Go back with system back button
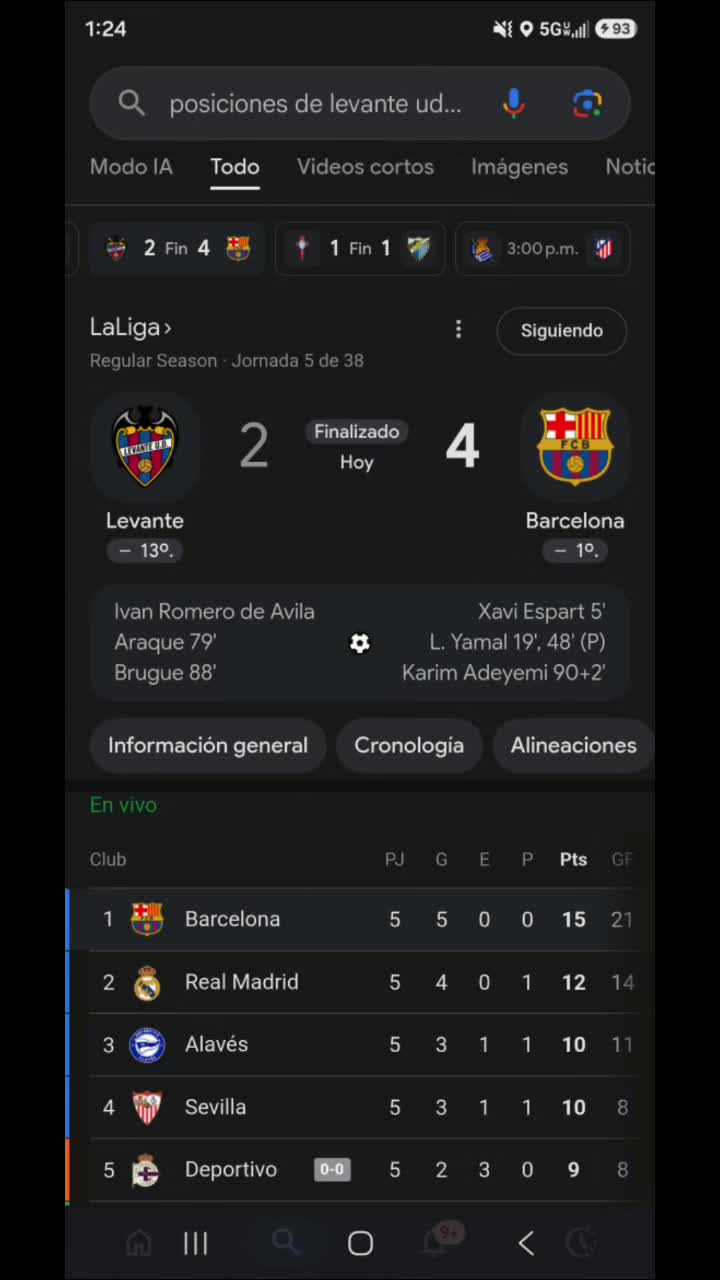The width and height of the screenshot is (720, 1280). tap(526, 1243)
